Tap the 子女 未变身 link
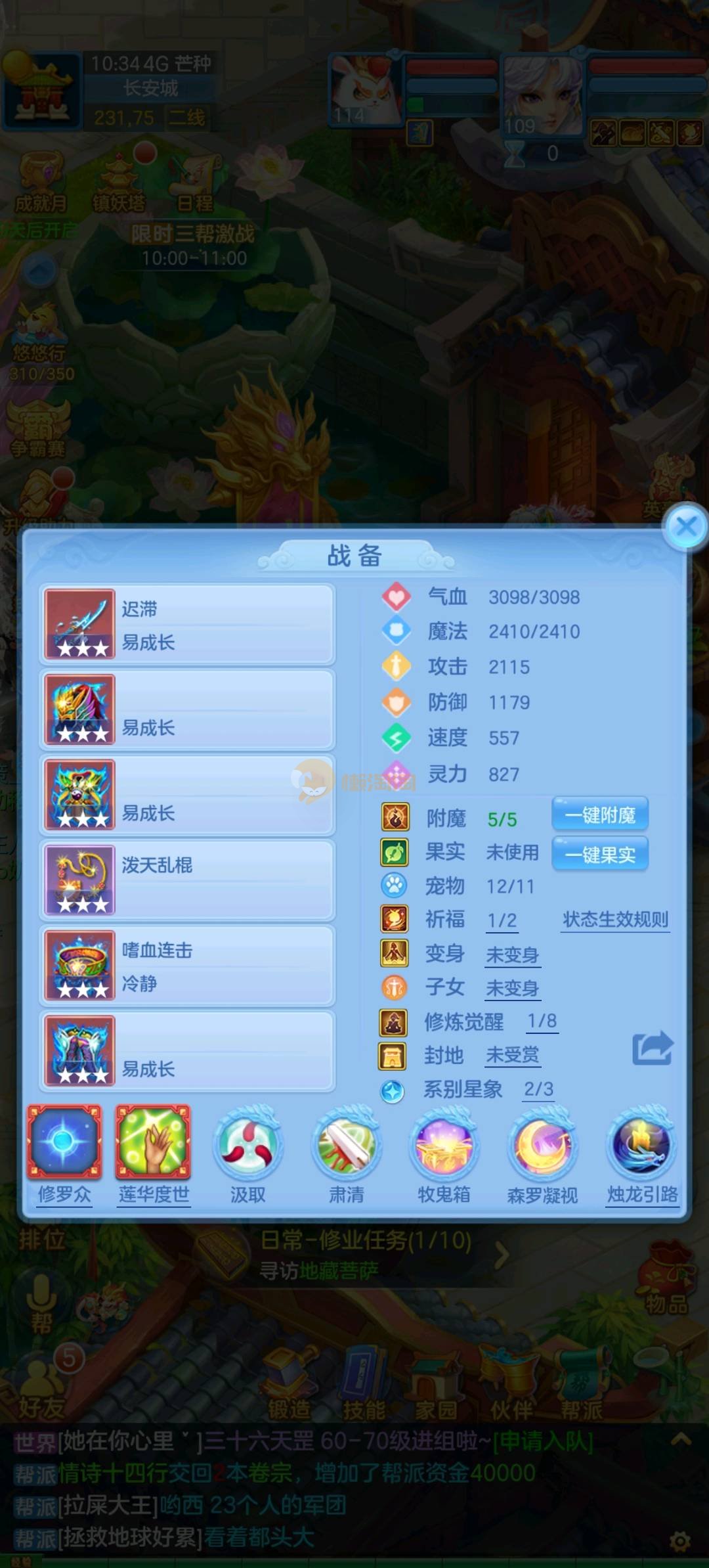Image resolution: width=709 pixels, height=1568 pixels. coord(513,988)
